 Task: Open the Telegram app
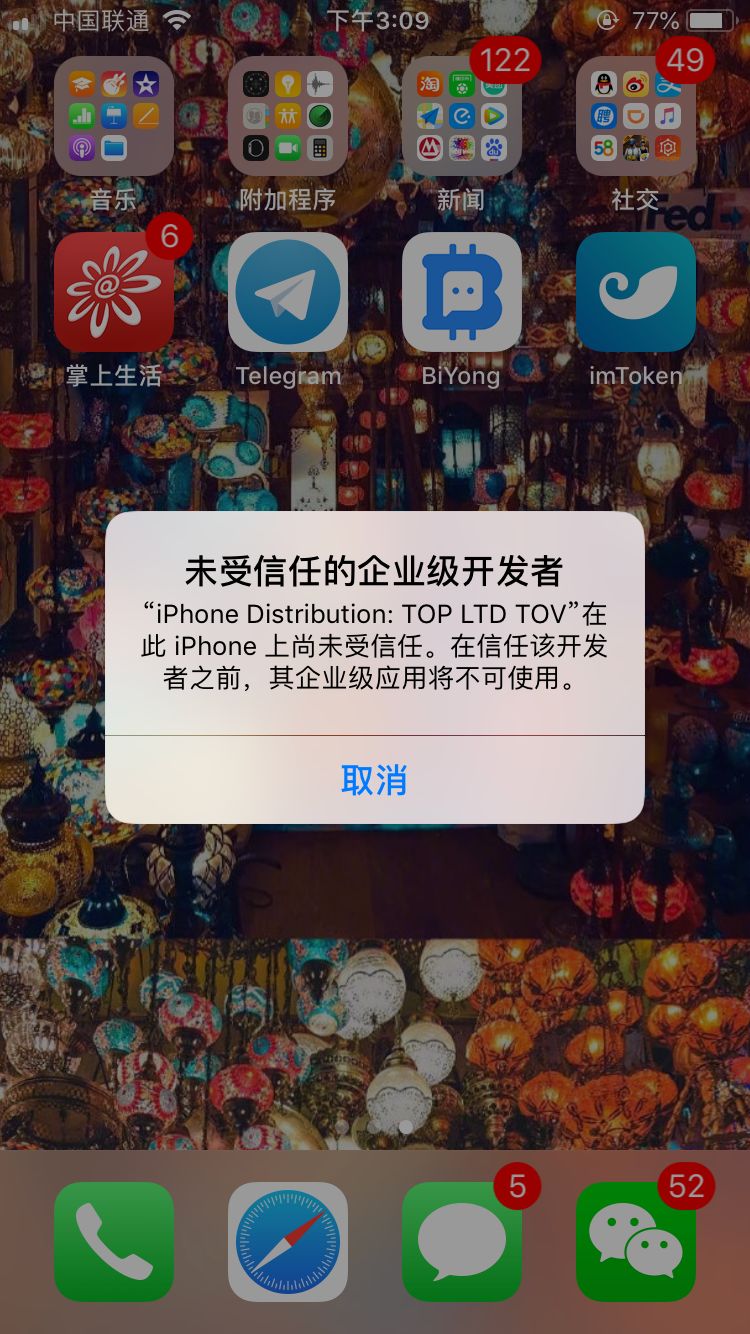(287, 292)
